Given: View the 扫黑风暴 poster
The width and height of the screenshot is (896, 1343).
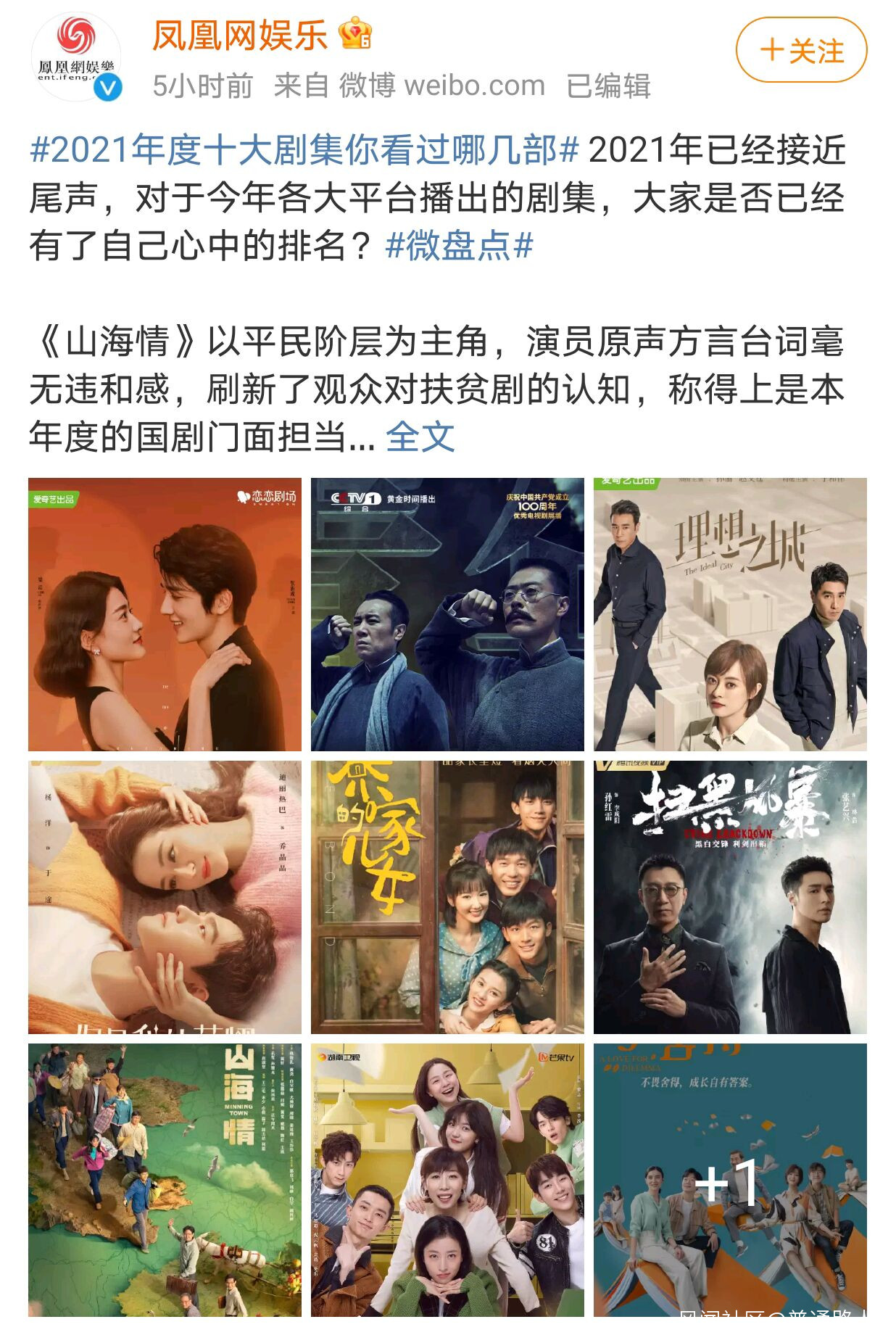Looking at the screenshot, I should click(x=730, y=896).
